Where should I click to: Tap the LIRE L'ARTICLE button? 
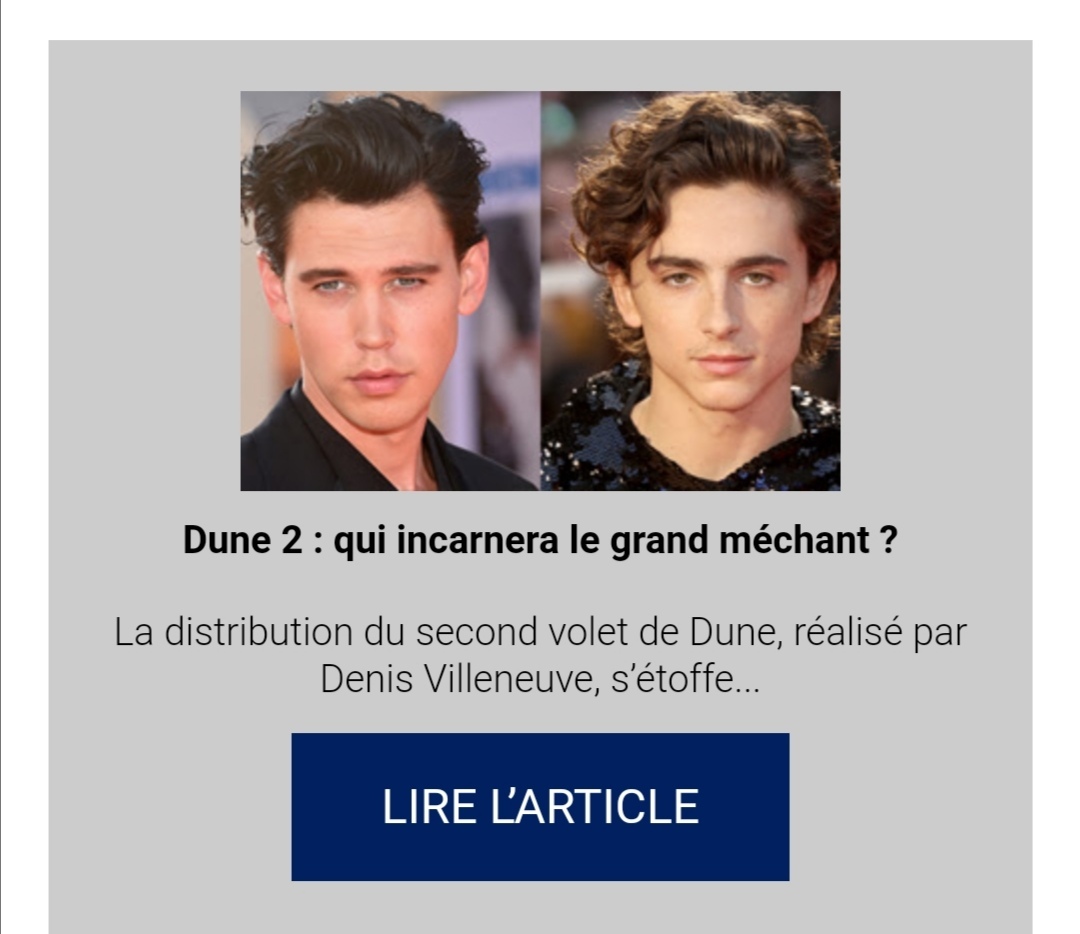[x=540, y=807]
